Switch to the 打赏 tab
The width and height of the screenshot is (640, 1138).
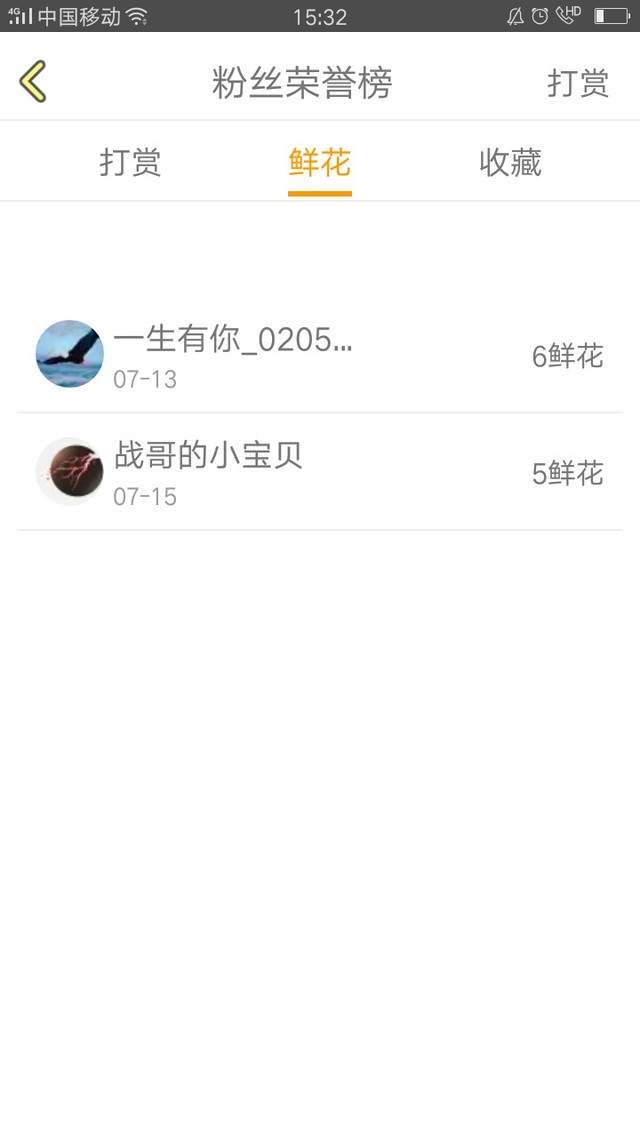[130, 162]
